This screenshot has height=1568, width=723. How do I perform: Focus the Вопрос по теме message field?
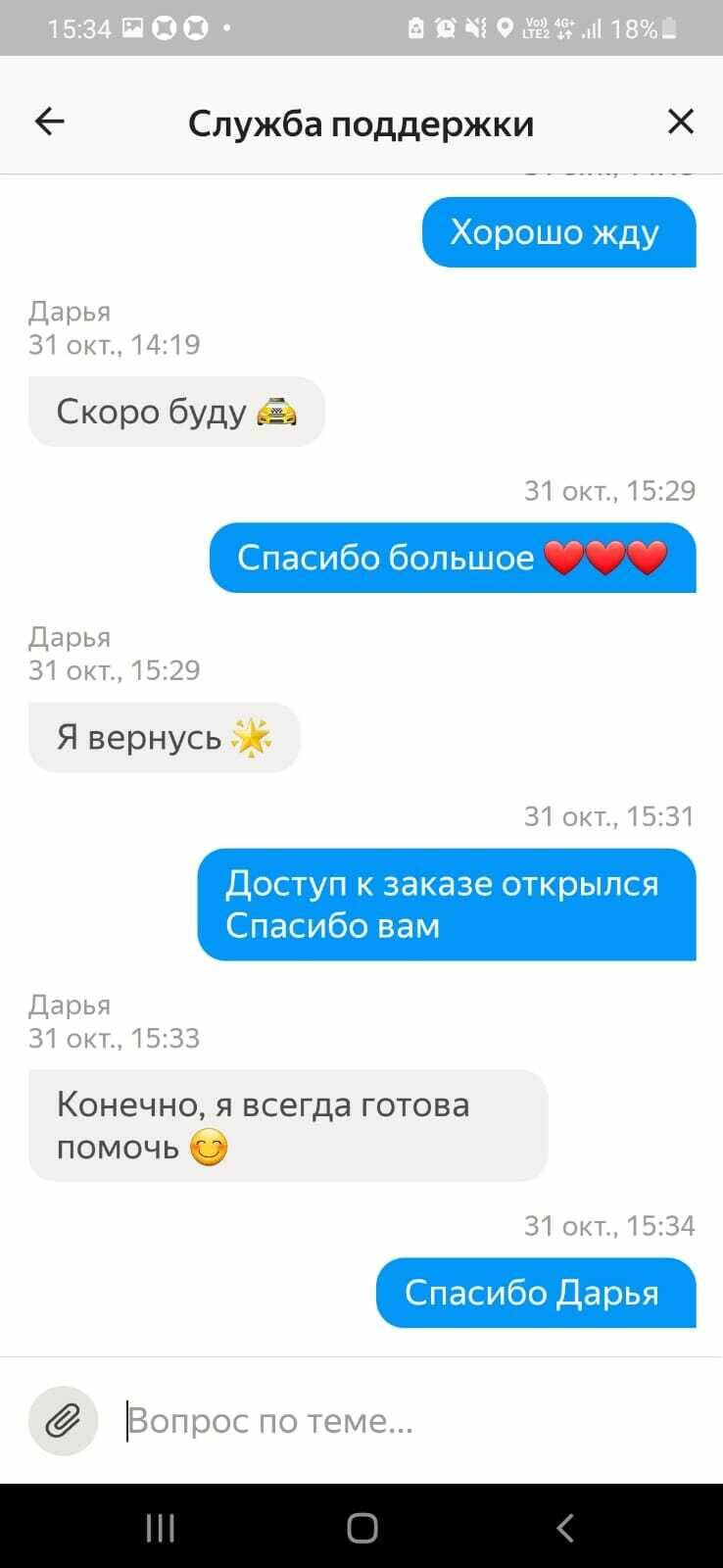[x=392, y=1420]
